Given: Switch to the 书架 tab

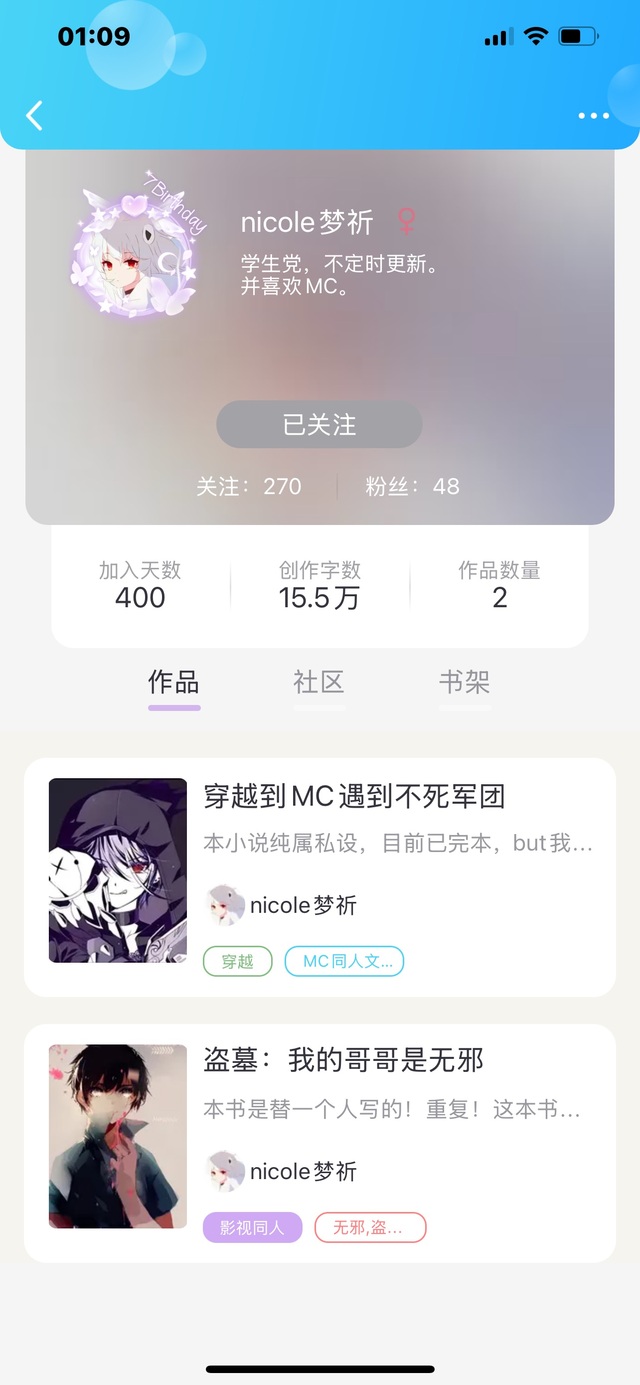Looking at the screenshot, I should coord(464,683).
